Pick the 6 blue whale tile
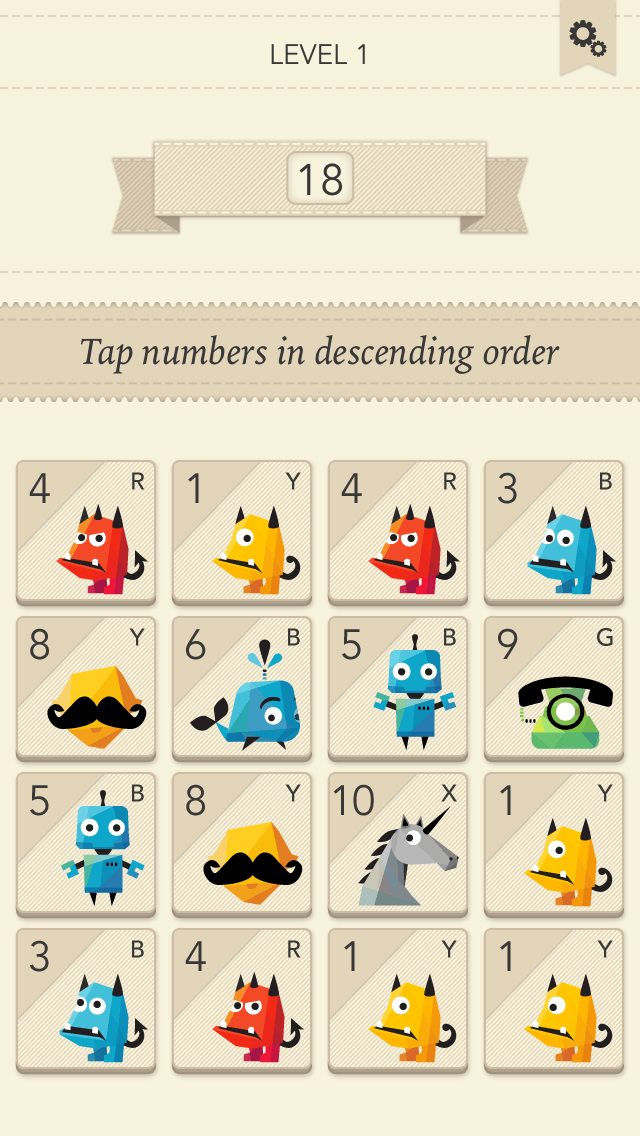 [242, 689]
